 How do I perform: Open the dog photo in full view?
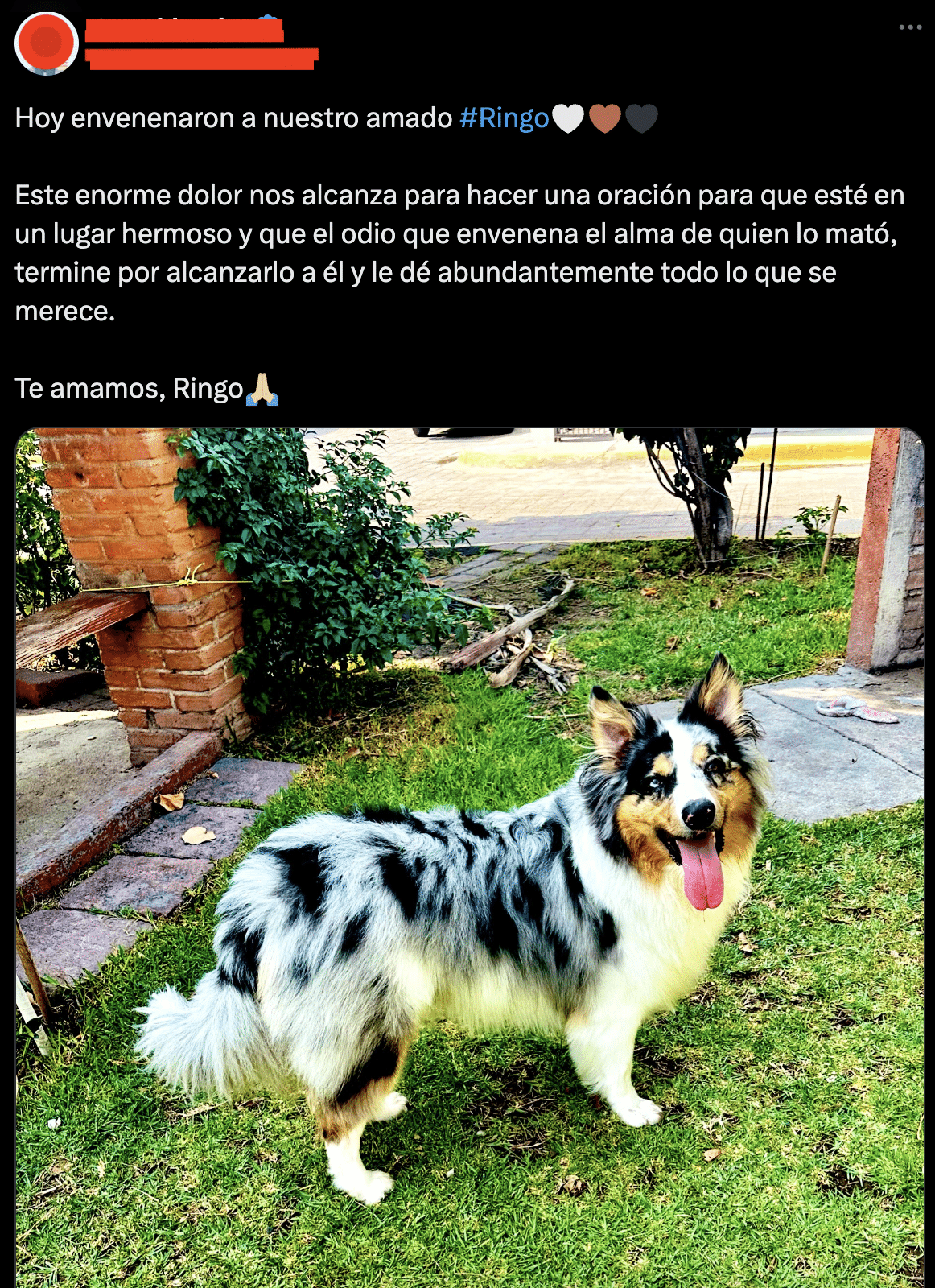click(x=469, y=857)
